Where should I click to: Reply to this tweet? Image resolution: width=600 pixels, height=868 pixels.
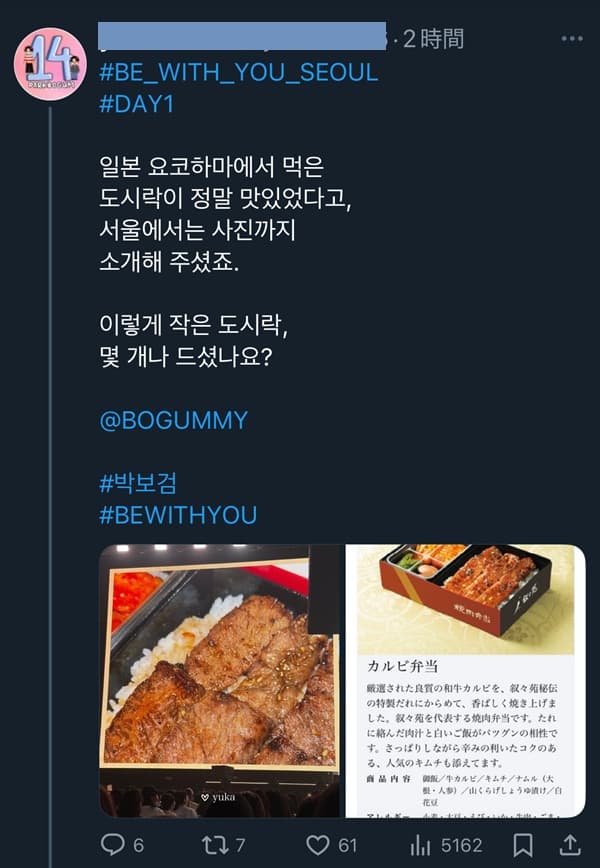click(x=124, y=845)
